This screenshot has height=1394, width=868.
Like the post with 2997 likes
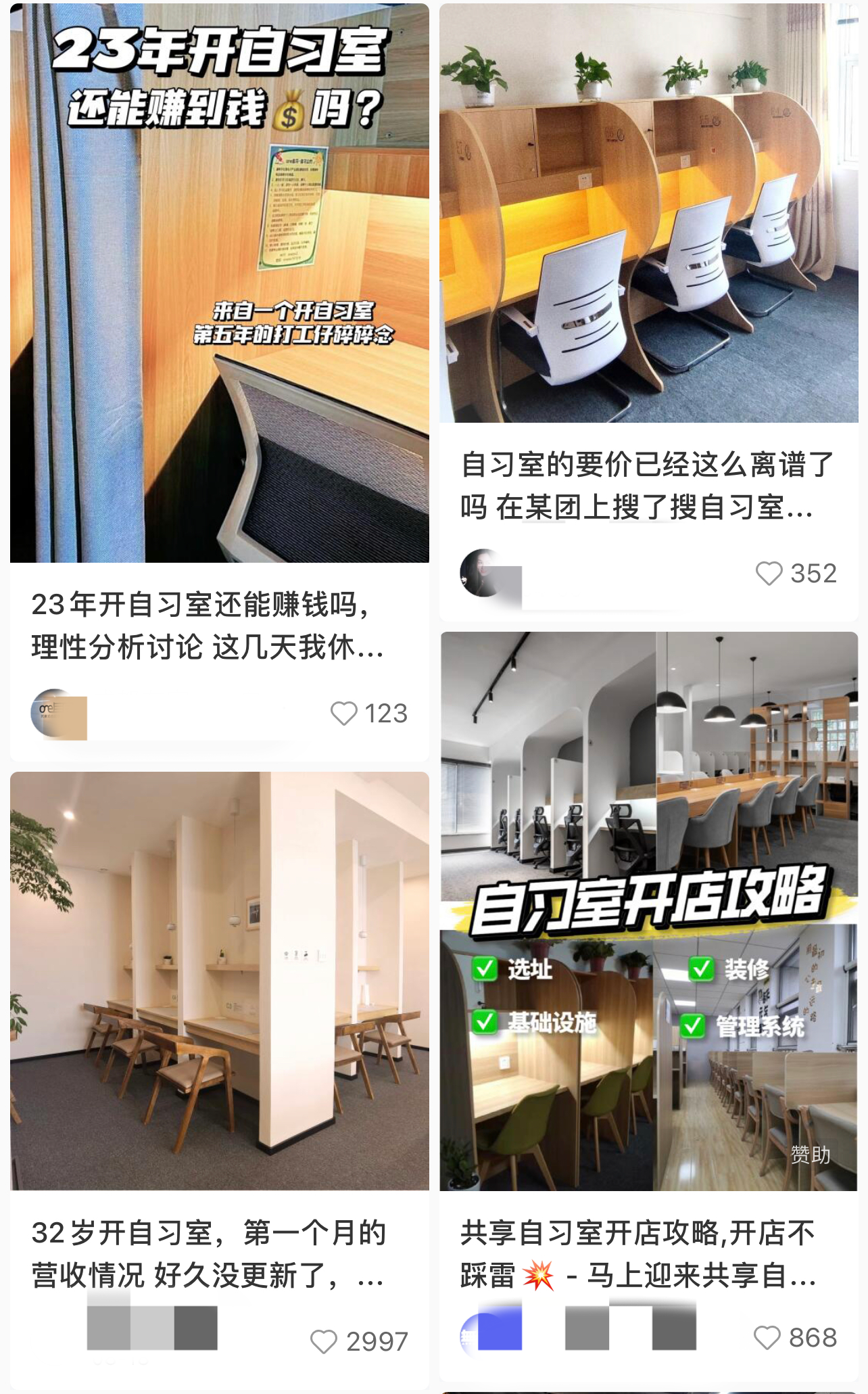[324, 1341]
